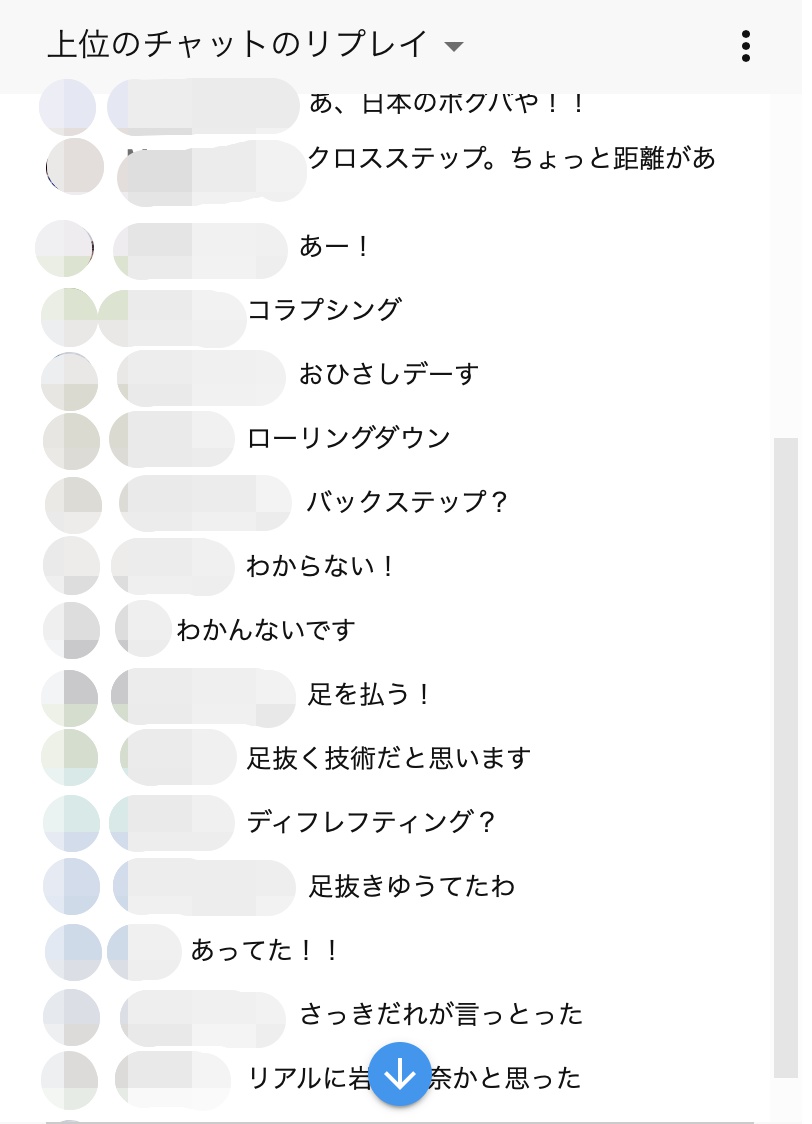Open the three-dot overflow menu
812x1124 pixels.
point(746,46)
